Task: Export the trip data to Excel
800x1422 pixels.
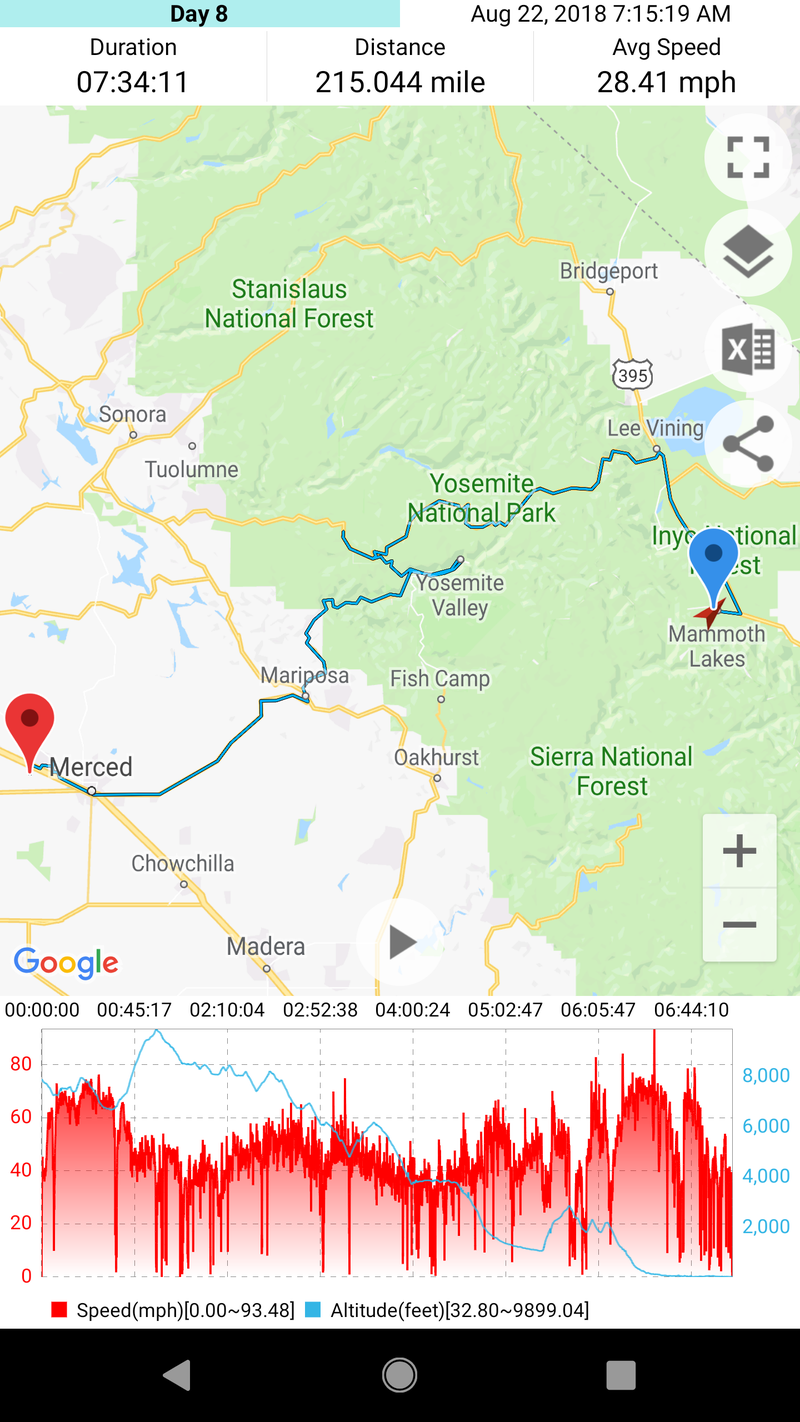Action: [748, 349]
